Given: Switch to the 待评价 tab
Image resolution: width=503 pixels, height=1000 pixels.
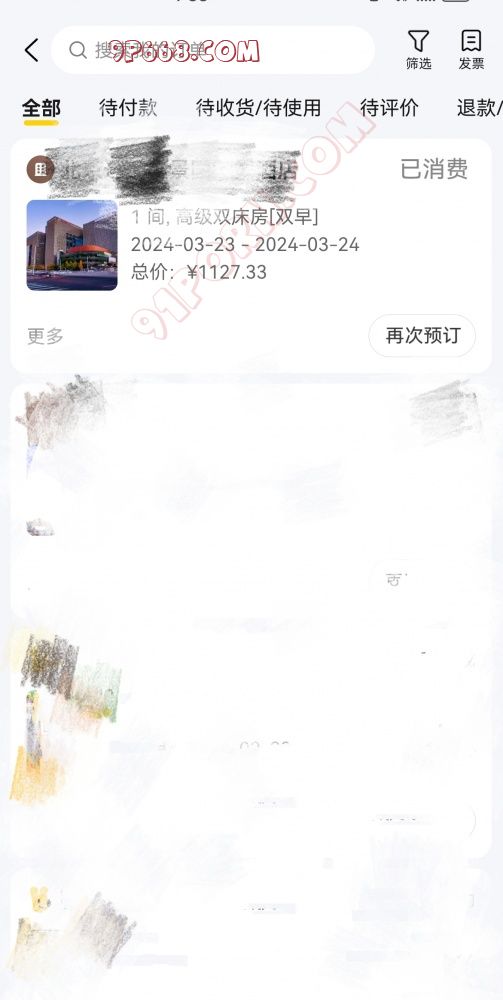Looking at the screenshot, I should (x=389, y=108).
